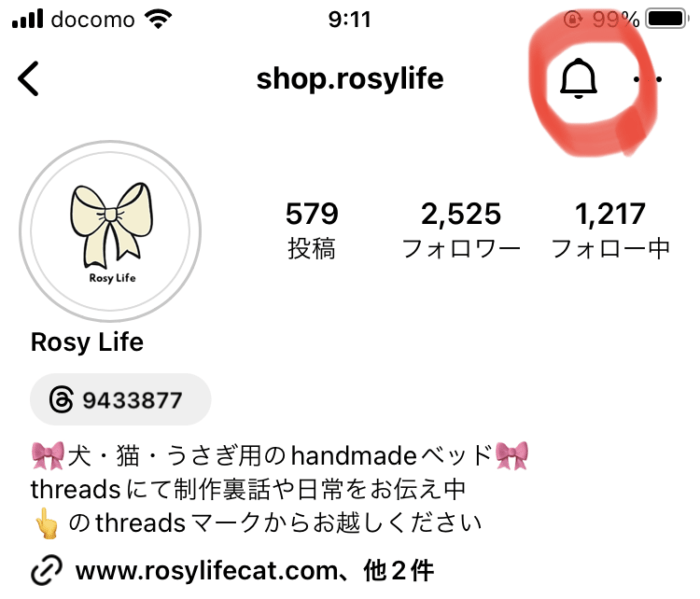The image size is (700, 599).
Task: Open the three-dot overflow menu
Action: 650,79
